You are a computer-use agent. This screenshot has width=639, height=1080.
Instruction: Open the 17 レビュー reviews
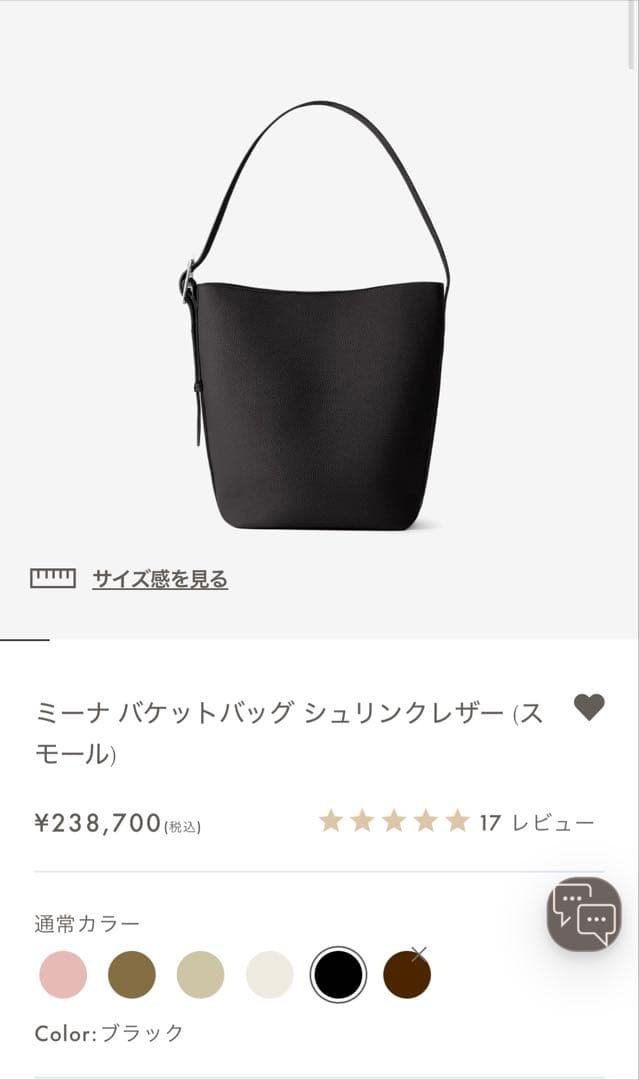pyautogui.click(x=536, y=823)
